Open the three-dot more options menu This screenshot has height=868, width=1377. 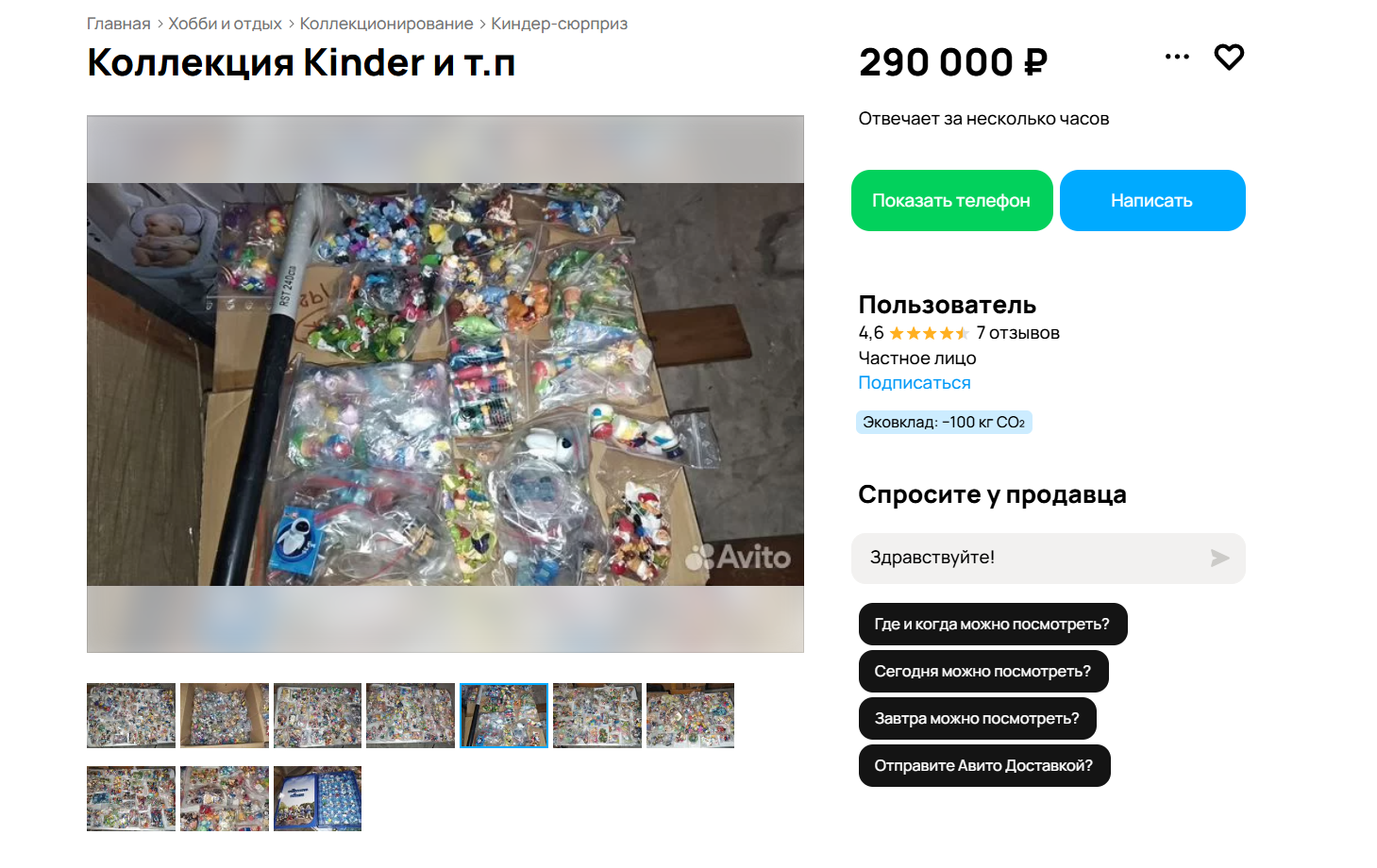pyautogui.click(x=1177, y=57)
